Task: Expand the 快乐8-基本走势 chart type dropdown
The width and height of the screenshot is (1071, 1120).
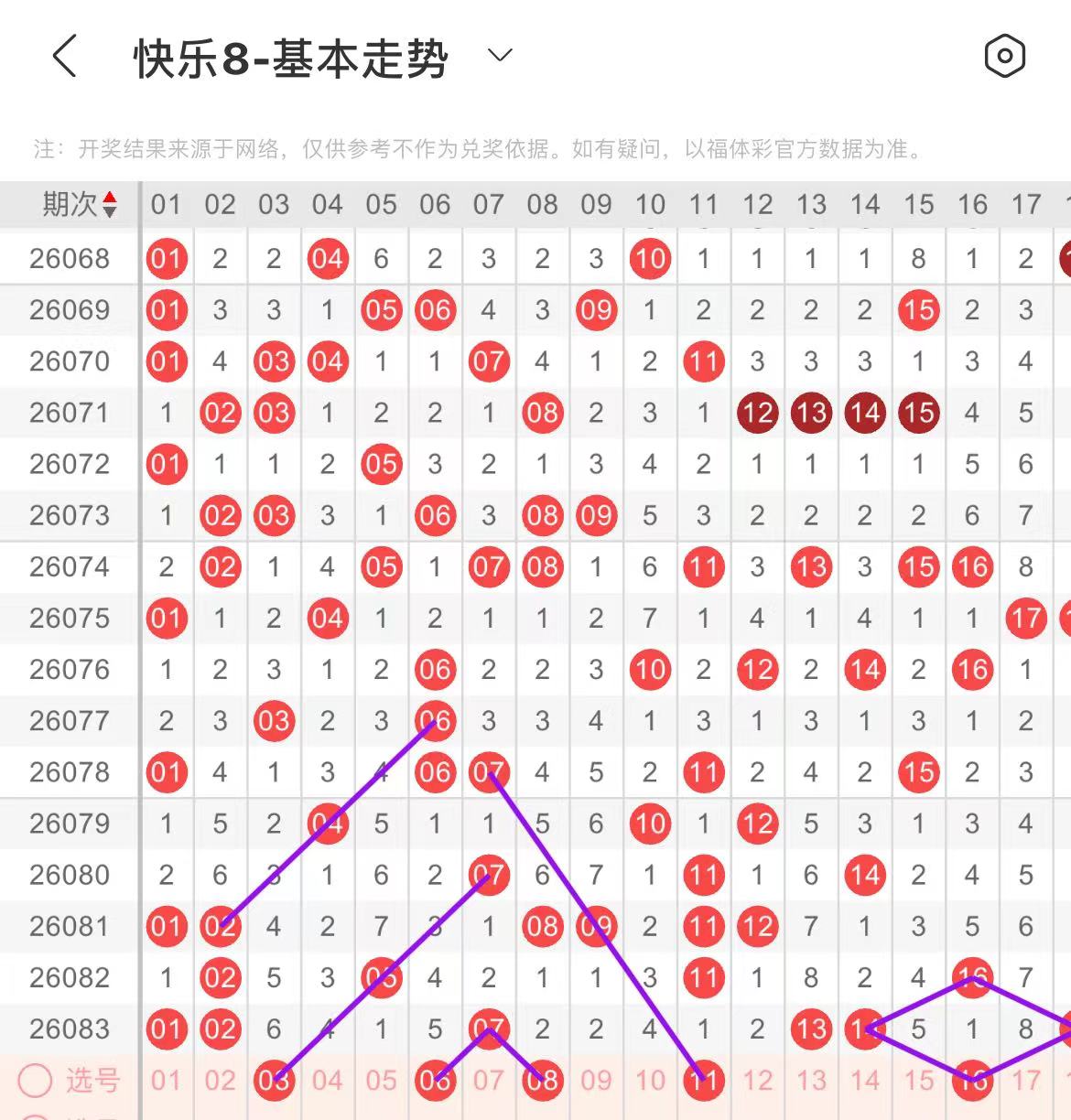Action: pyautogui.click(x=500, y=57)
